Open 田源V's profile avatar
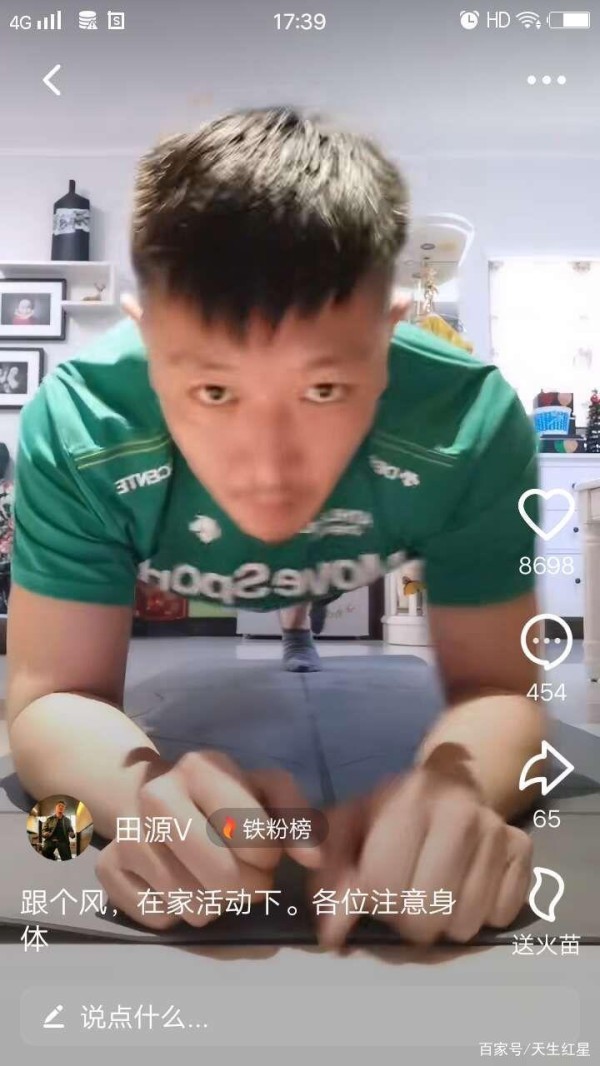This screenshot has width=600, height=1066. (59, 828)
